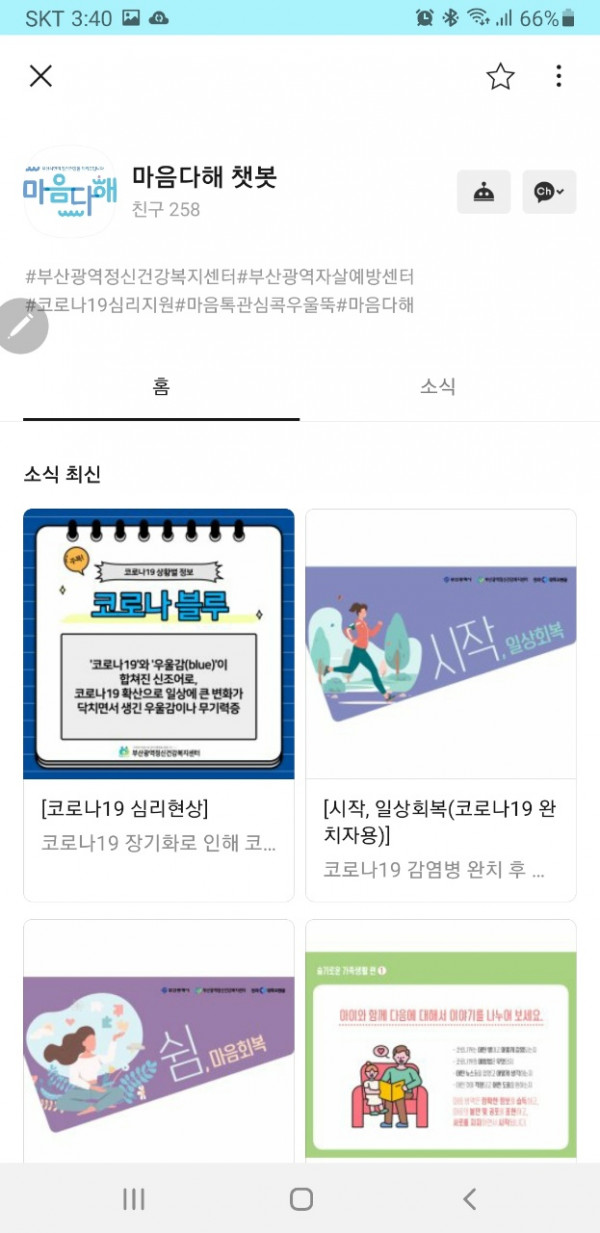Open the green family-life tips post card
This screenshot has height=1233, width=600.
[441, 1040]
